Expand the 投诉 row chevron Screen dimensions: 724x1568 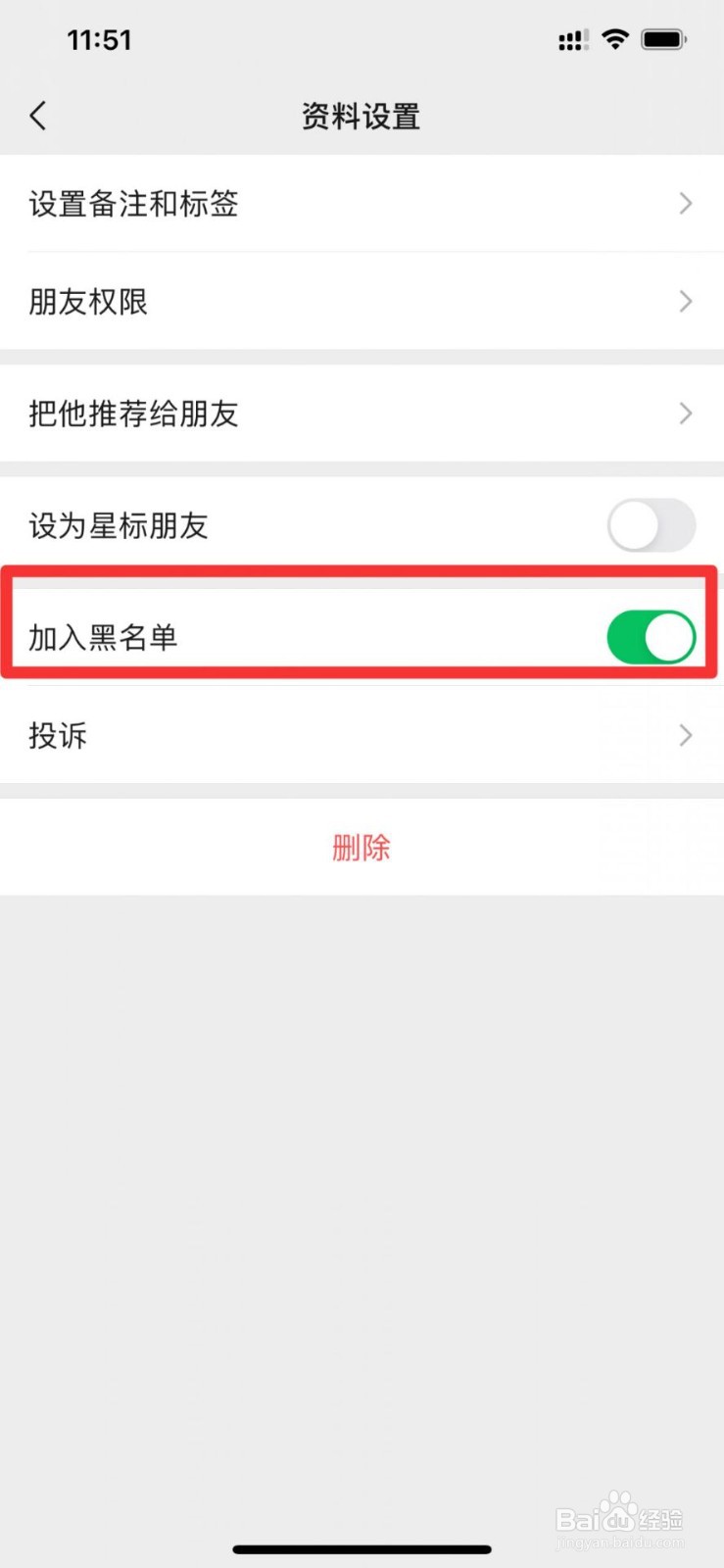click(x=685, y=735)
